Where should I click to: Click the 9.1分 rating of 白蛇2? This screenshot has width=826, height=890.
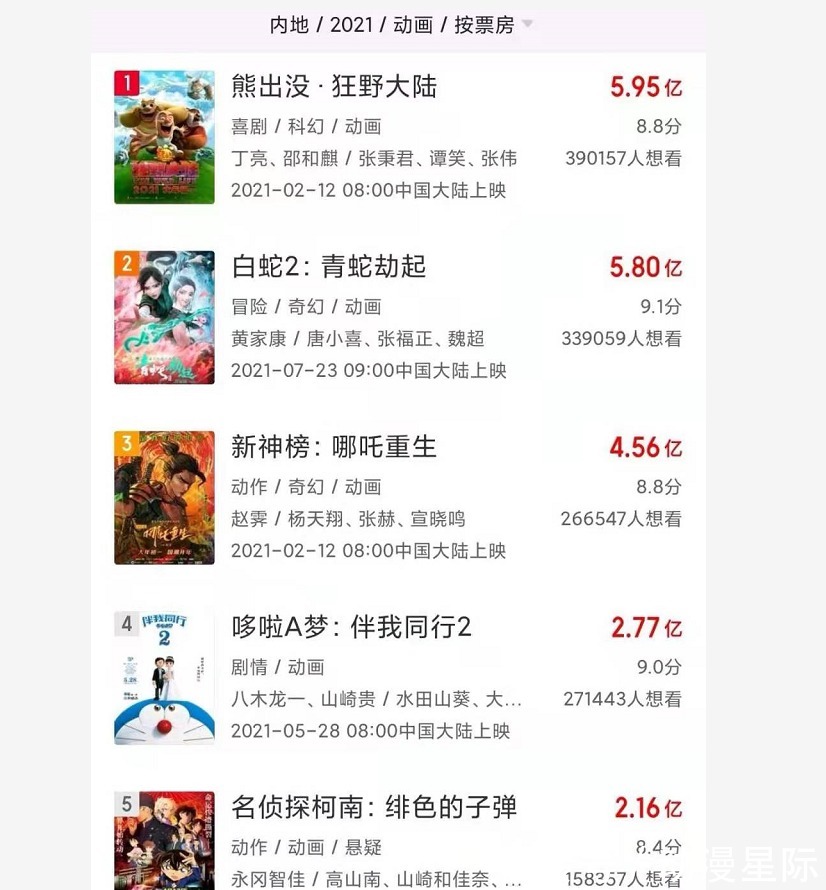[x=661, y=303]
